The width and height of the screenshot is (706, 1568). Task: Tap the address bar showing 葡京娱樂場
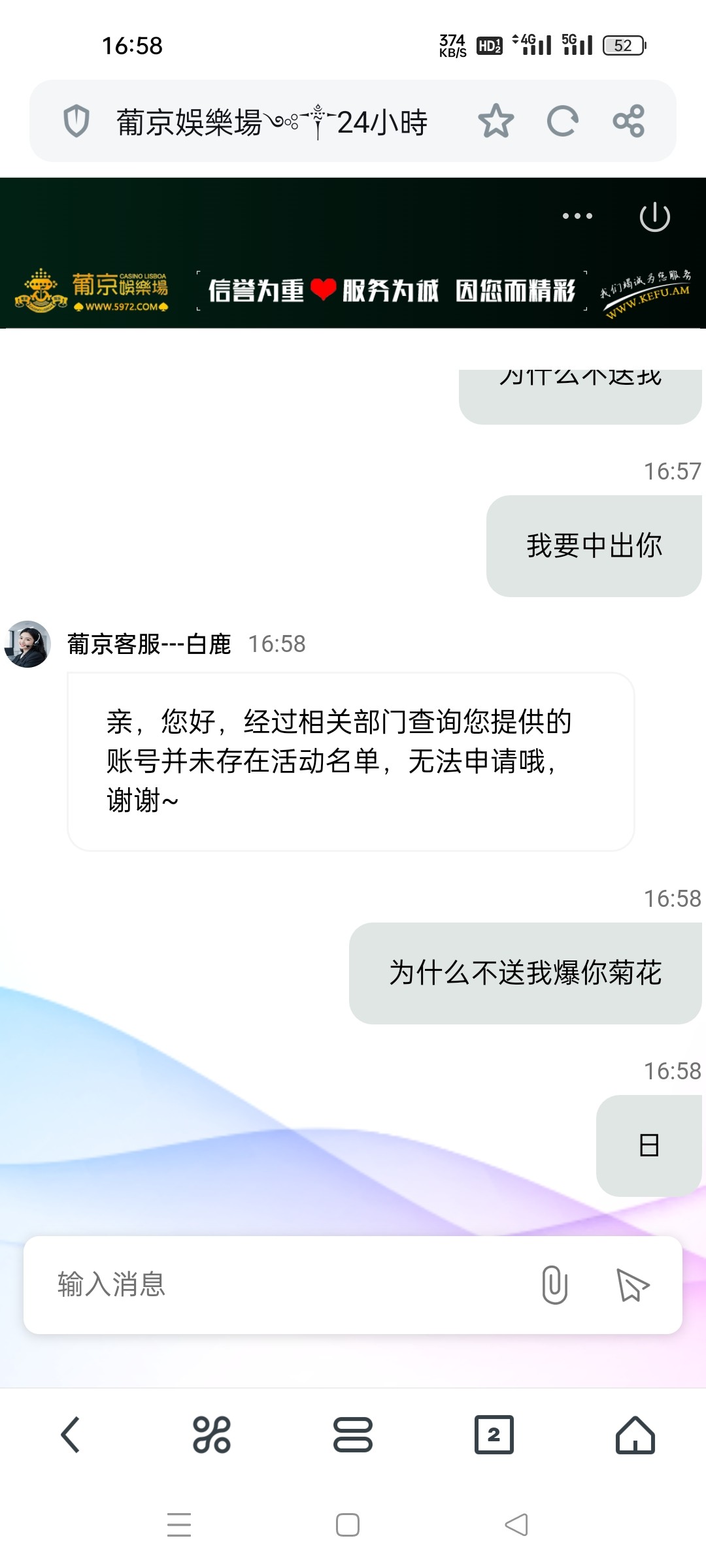coord(272,122)
